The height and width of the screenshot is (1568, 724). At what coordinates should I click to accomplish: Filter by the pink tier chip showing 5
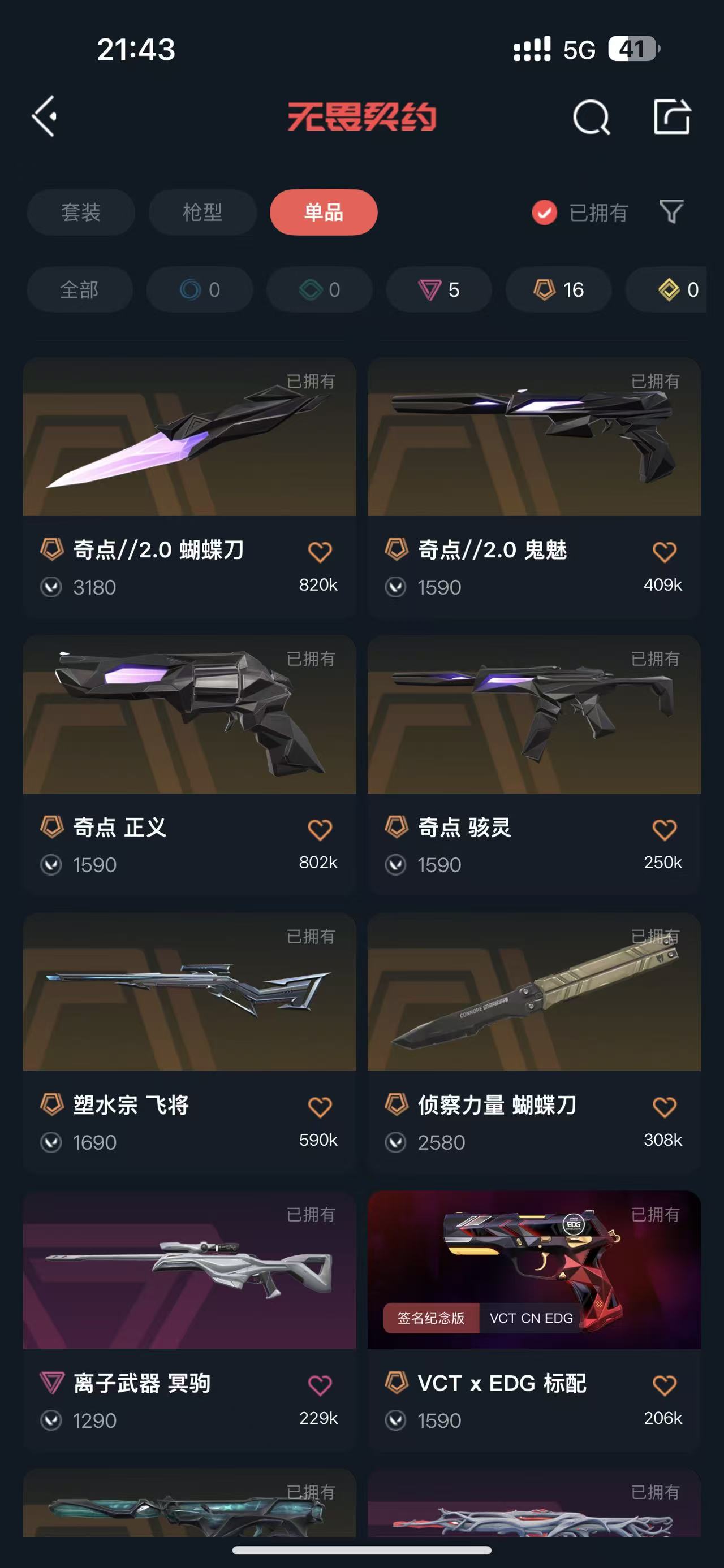438,290
